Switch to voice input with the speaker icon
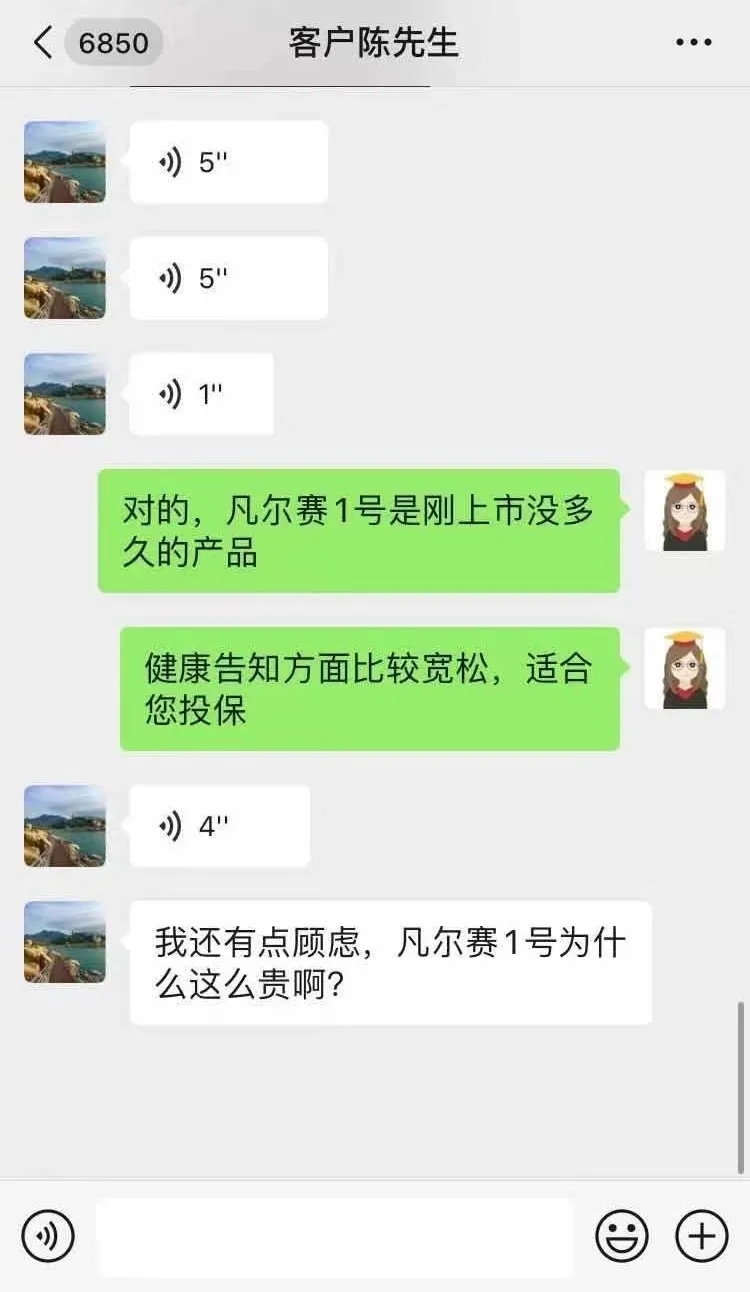The width and height of the screenshot is (750, 1292). point(48,1236)
